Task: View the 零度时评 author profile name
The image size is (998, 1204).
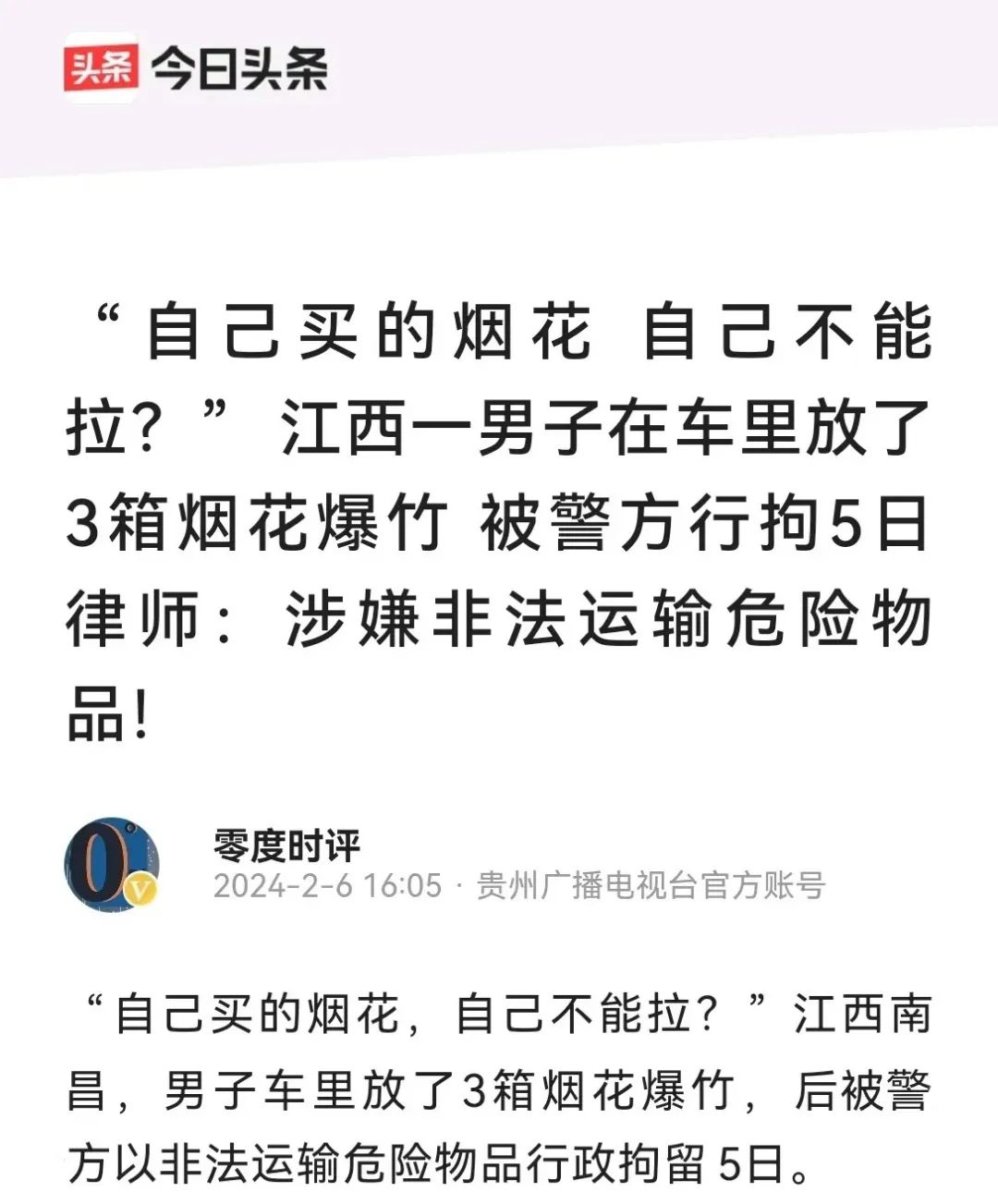Action: (x=286, y=843)
